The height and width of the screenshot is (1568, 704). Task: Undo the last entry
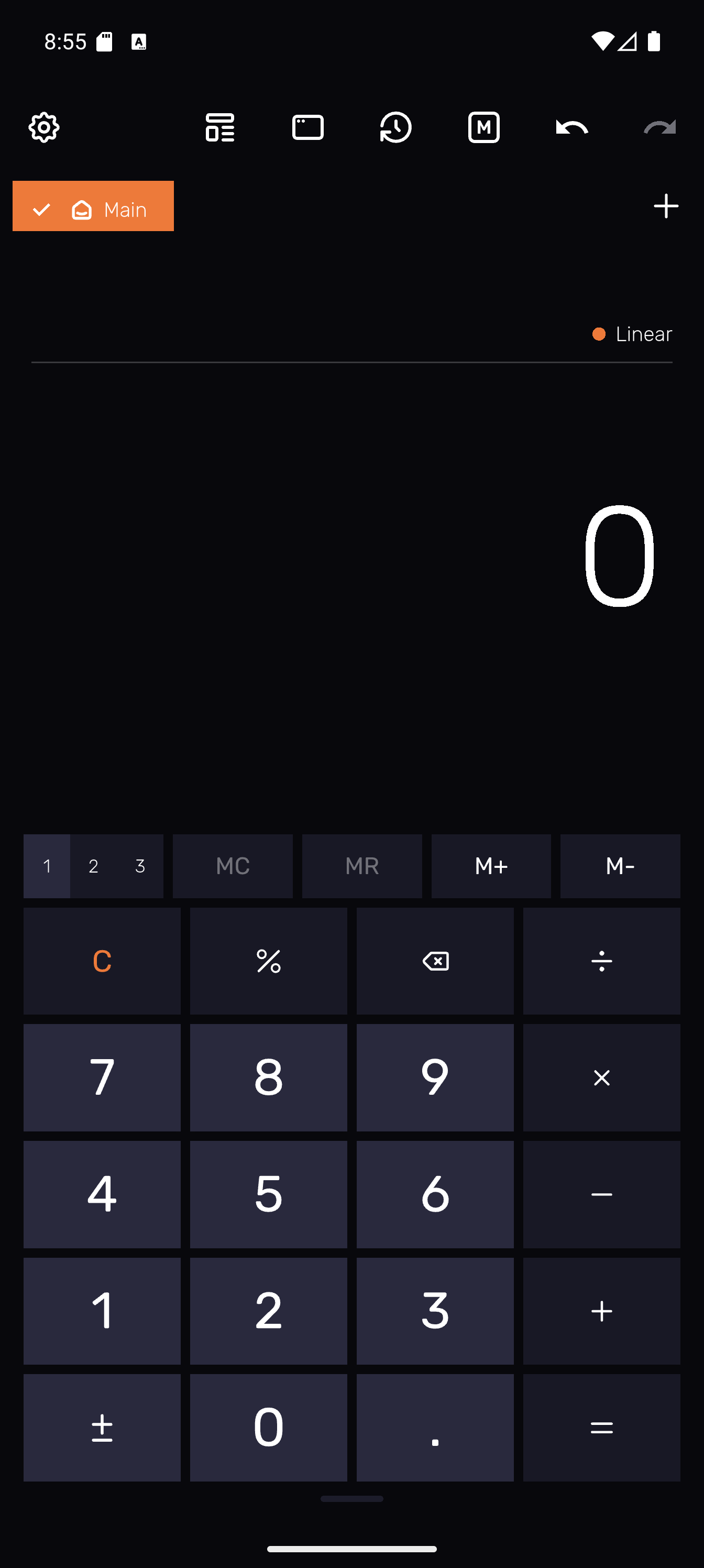tap(571, 127)
